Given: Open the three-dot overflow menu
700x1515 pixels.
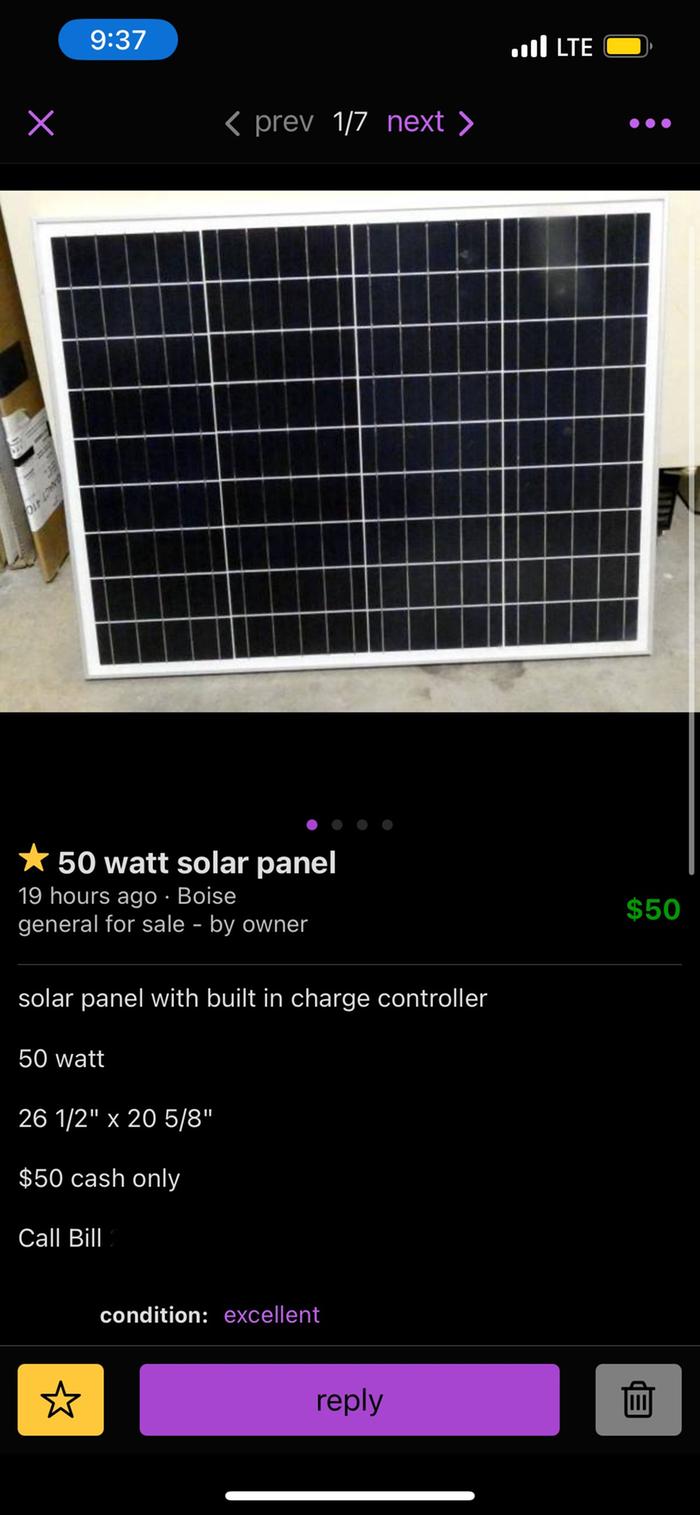Looking at the screenshot, I should [x=650, y=123].
